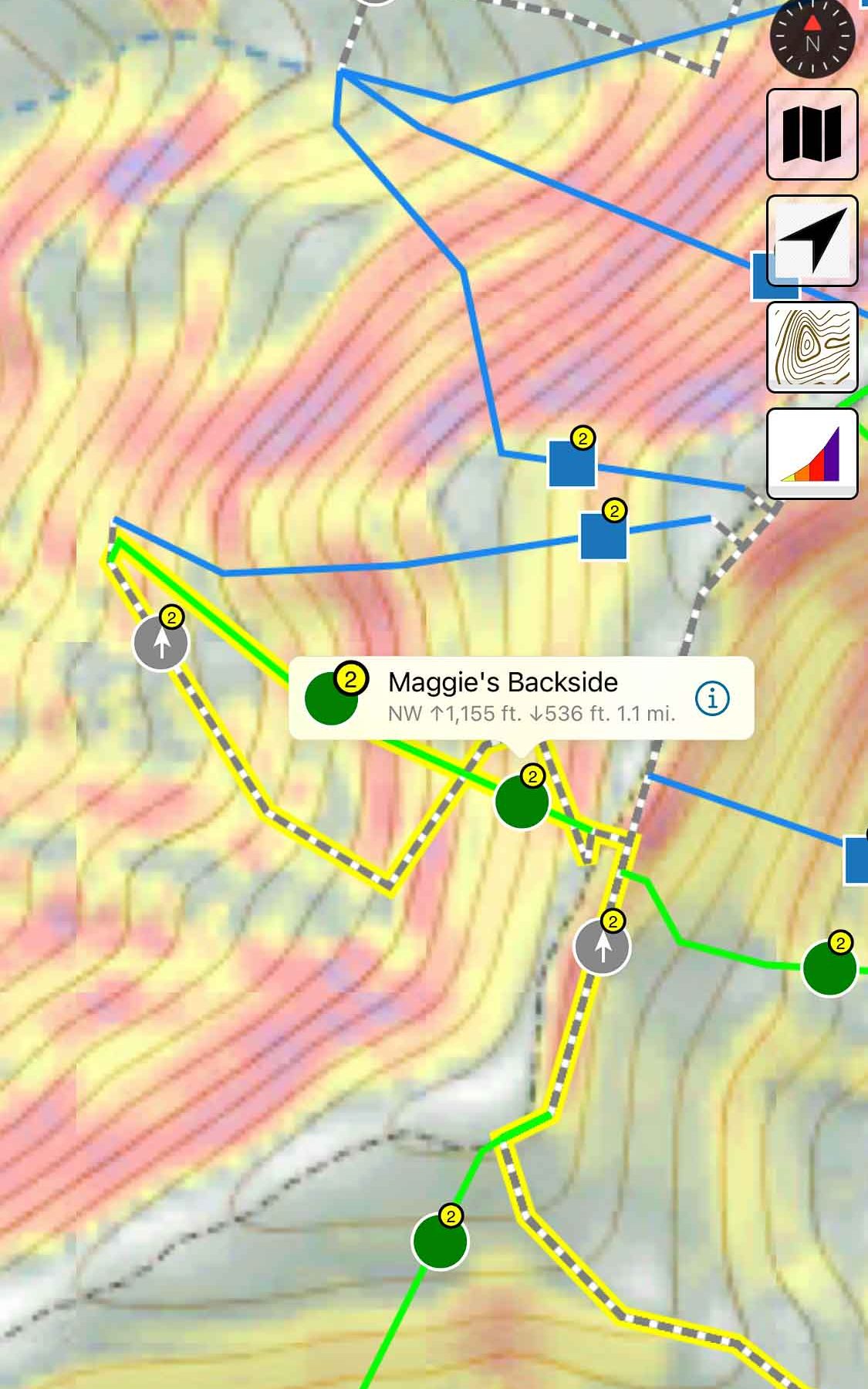Open info for Maggie's Backside

click(711, 698)
